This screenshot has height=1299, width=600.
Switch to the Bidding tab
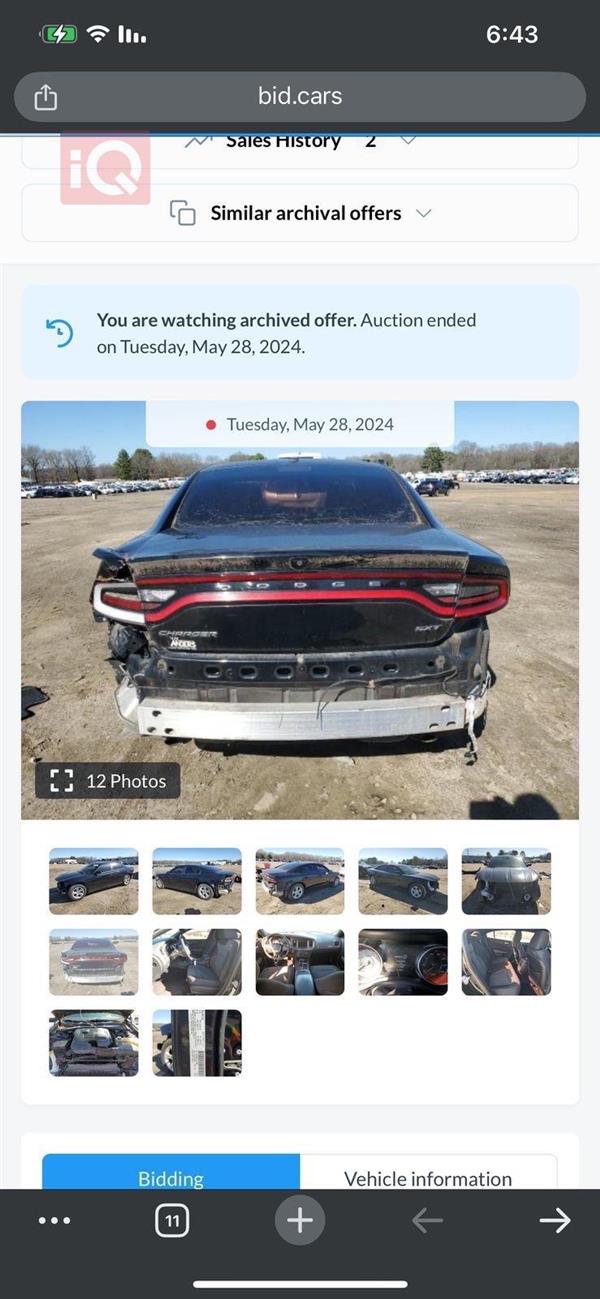171,1177
